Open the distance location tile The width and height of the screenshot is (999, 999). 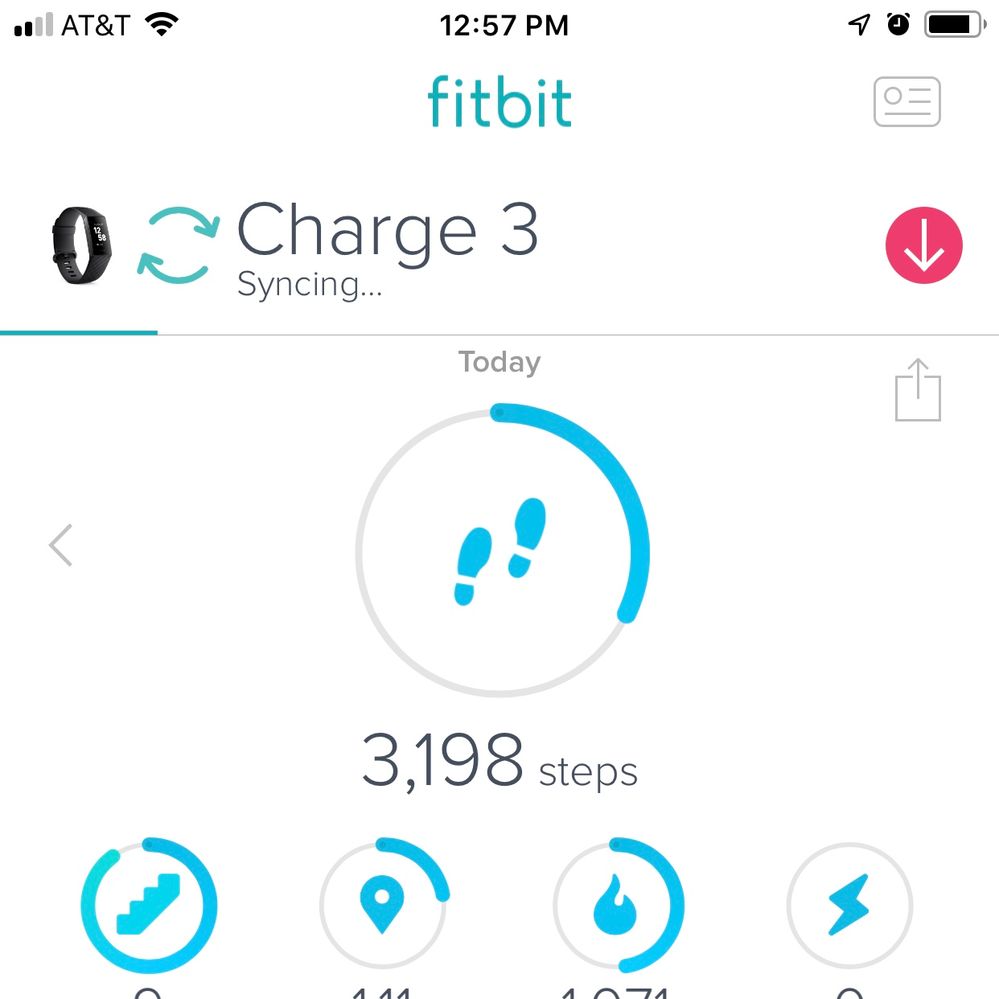[382, 906]
